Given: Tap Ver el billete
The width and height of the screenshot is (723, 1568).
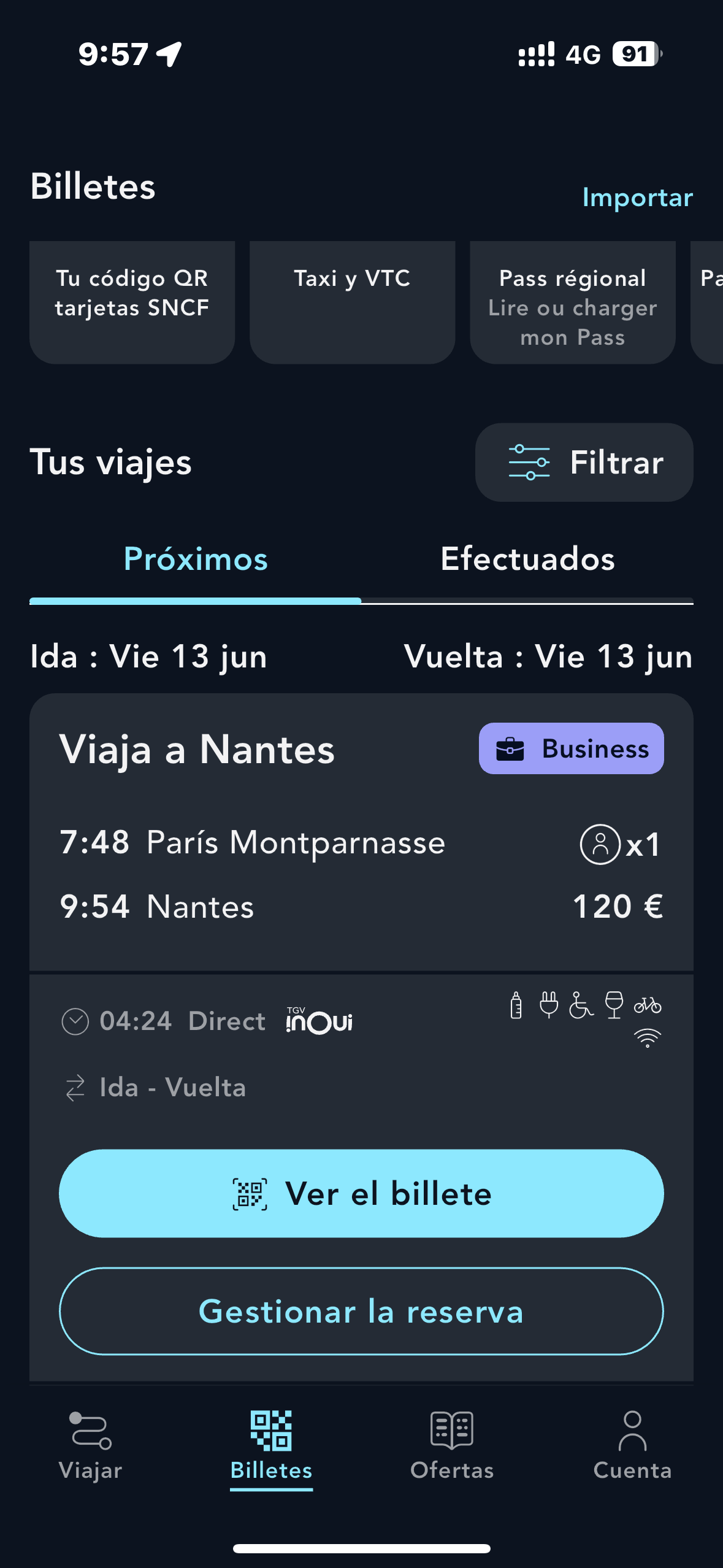Looking at the screenshot, I should (x=361, y=1193).
